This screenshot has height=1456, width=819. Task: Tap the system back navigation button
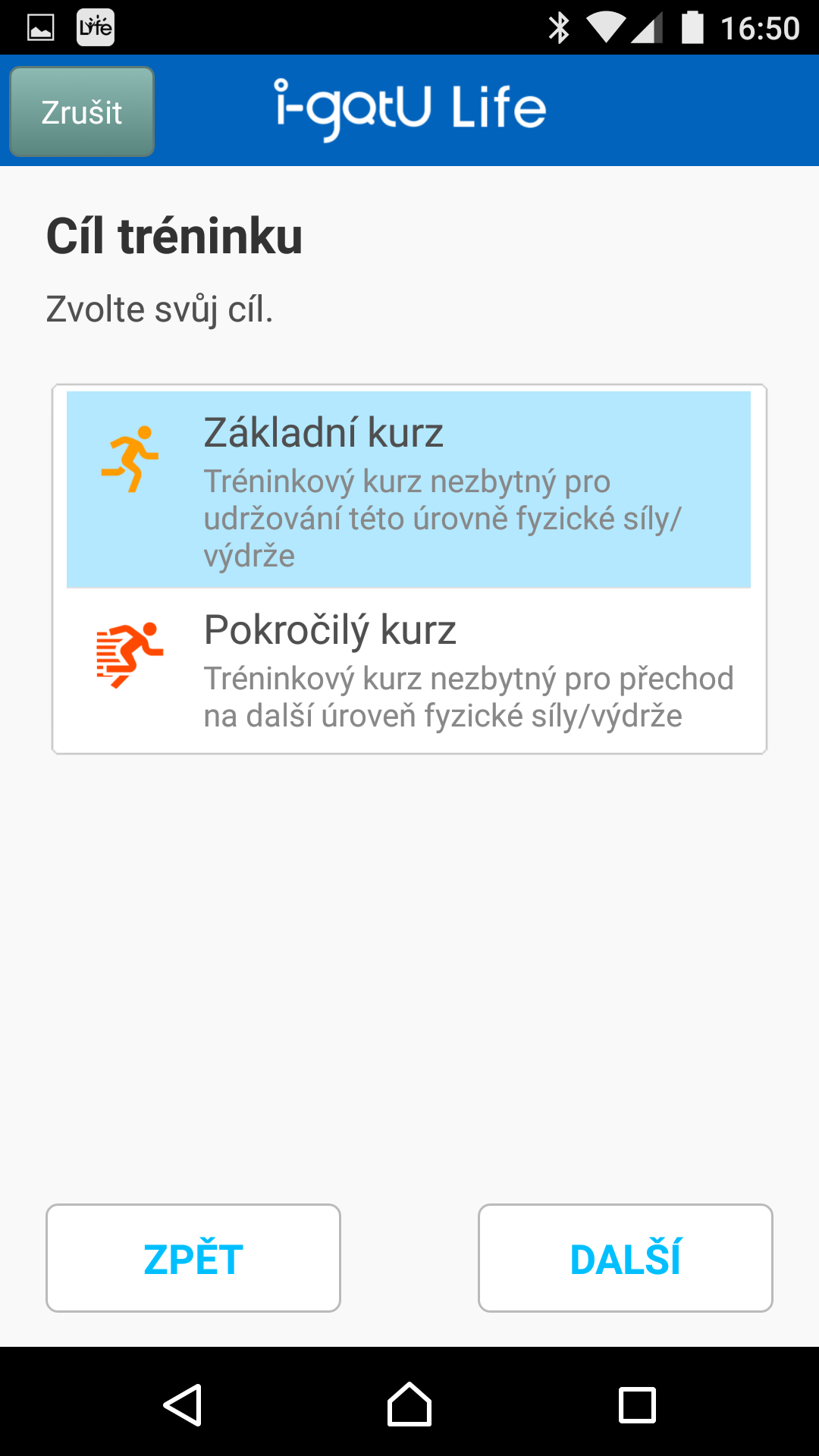pyautogui.click(x=183, y=1405)
